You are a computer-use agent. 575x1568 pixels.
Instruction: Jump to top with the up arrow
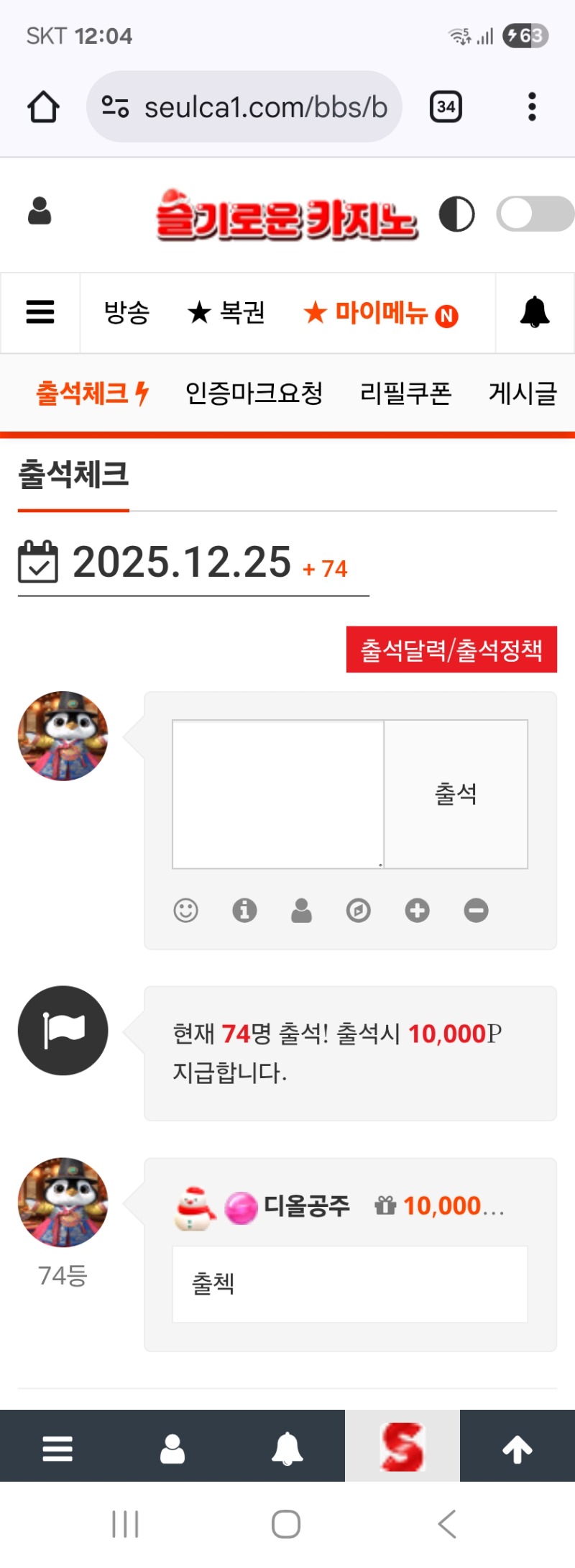[x=517, y=1449]
